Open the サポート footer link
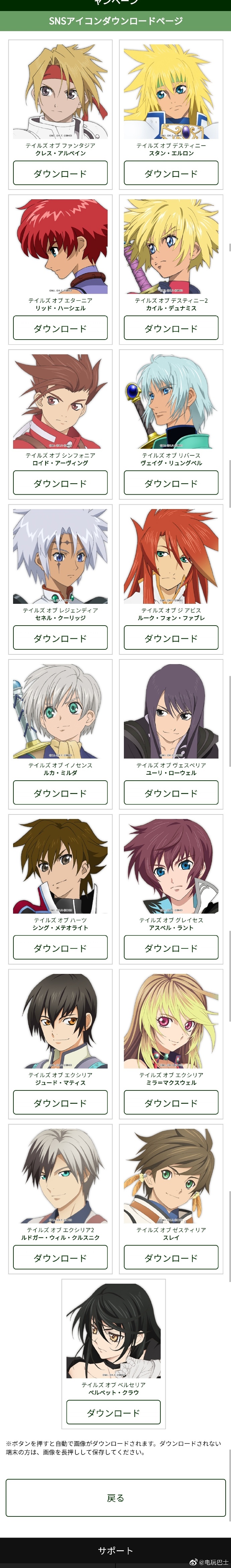Screen dimensions: 231x1568 [115, 1550]
